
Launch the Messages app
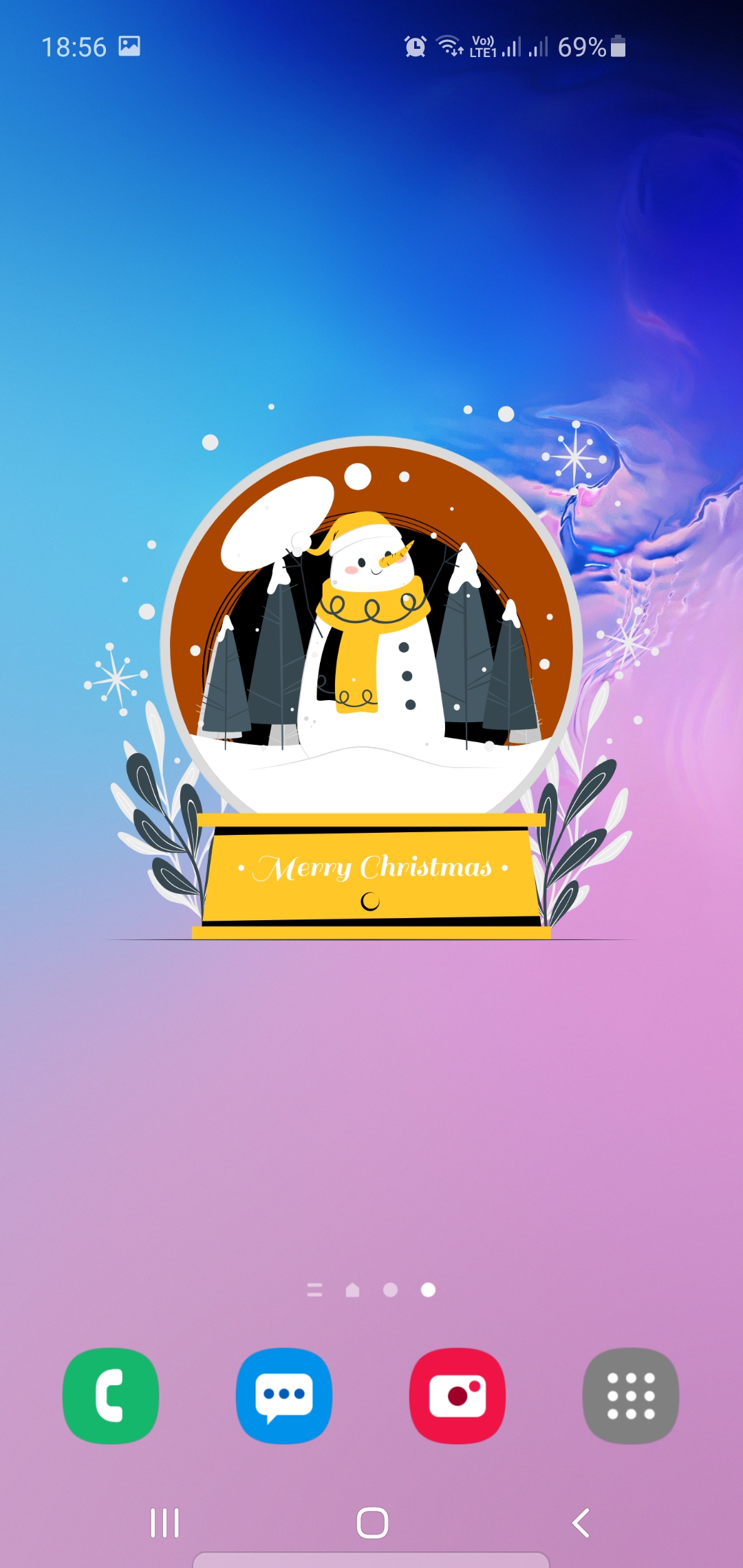pyautogui.click(x=284, y=1395)
